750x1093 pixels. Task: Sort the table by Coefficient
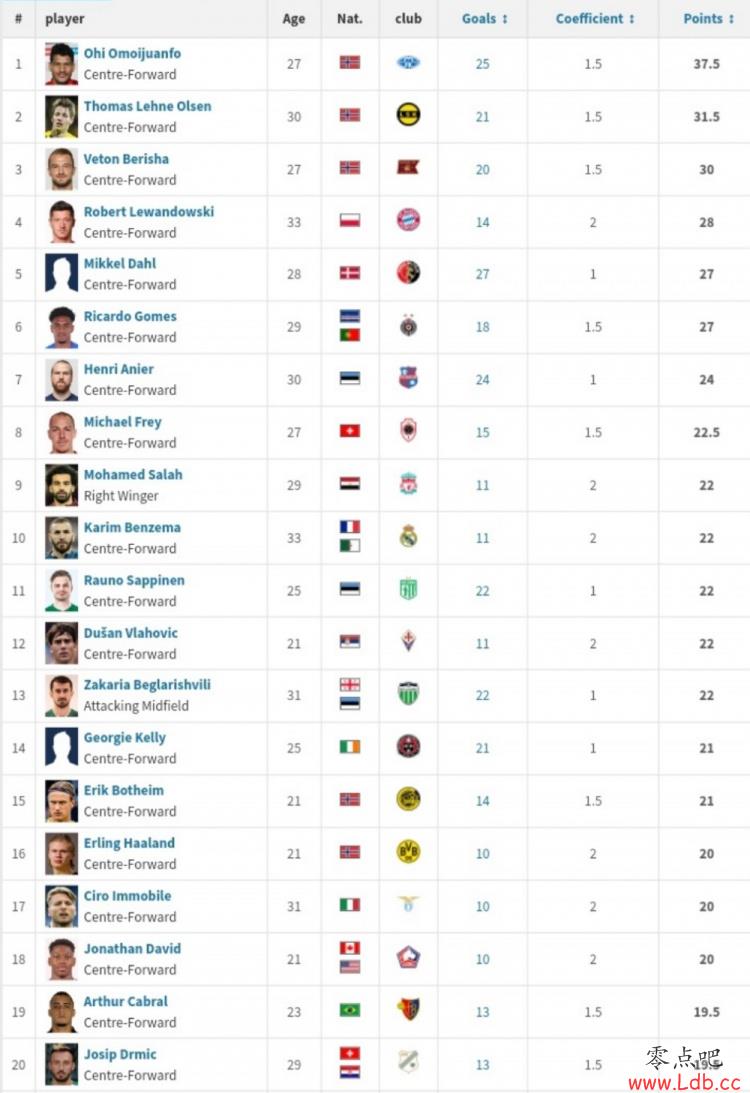594,18
